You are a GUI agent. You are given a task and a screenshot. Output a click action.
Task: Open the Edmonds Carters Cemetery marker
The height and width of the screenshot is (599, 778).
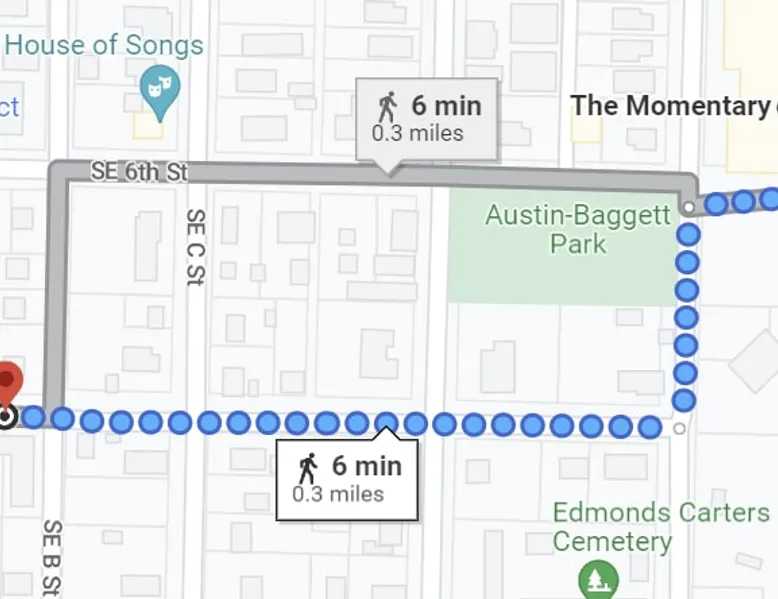pos(598,579)
